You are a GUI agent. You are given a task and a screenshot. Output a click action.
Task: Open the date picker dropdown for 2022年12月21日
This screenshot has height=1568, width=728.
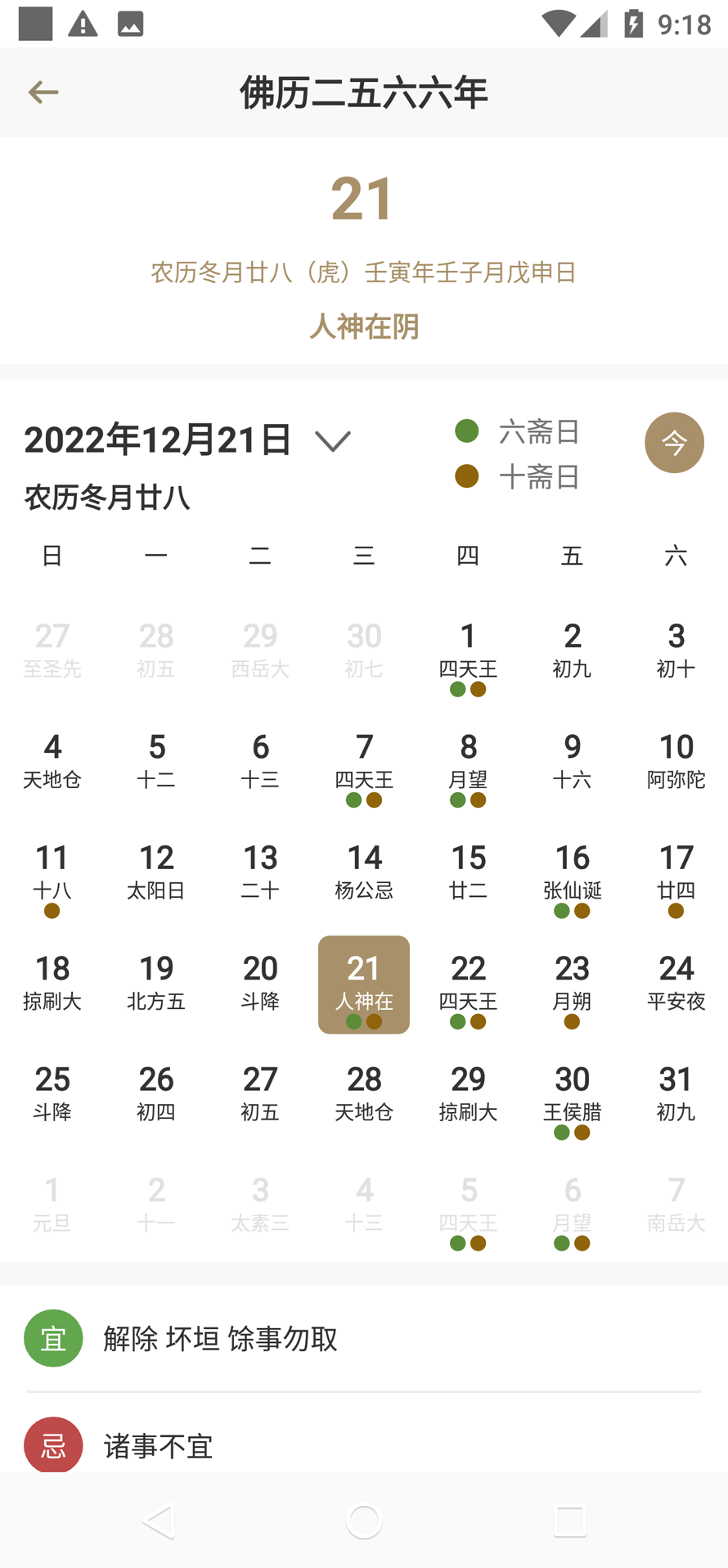point(332,441)
